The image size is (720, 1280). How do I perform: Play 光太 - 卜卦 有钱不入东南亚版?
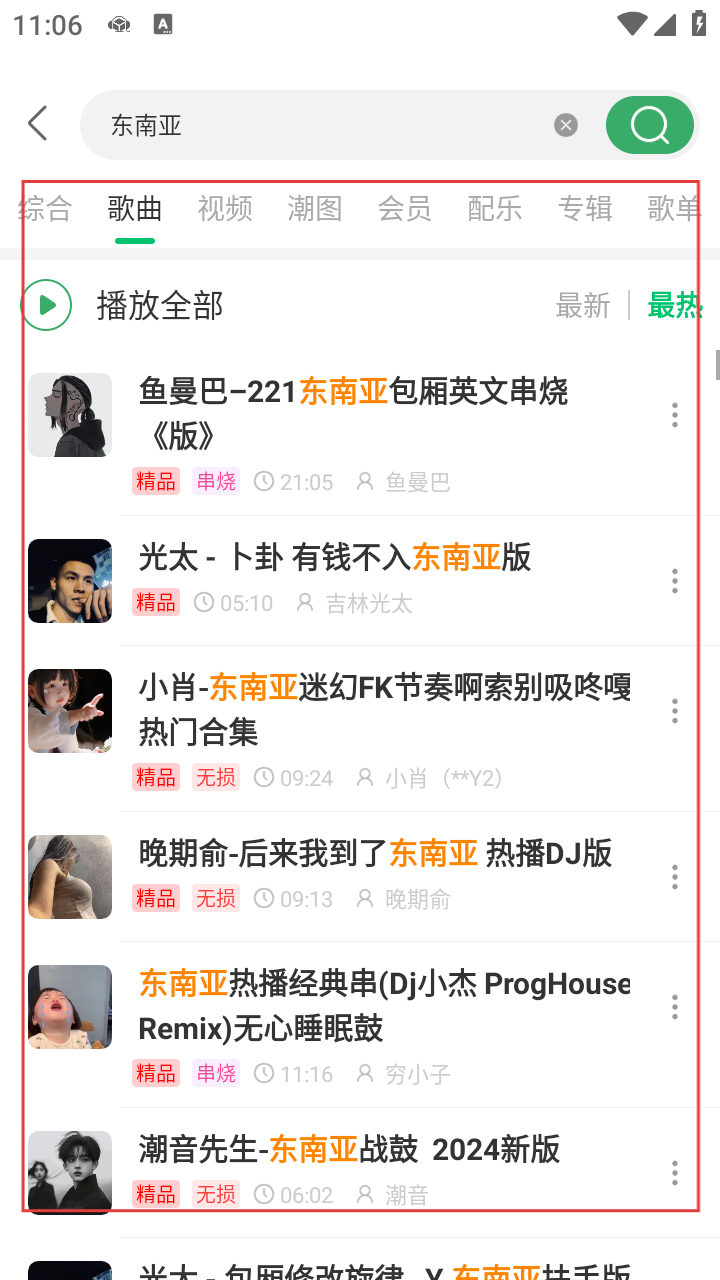pyautogui.click(x=335, y=557)
